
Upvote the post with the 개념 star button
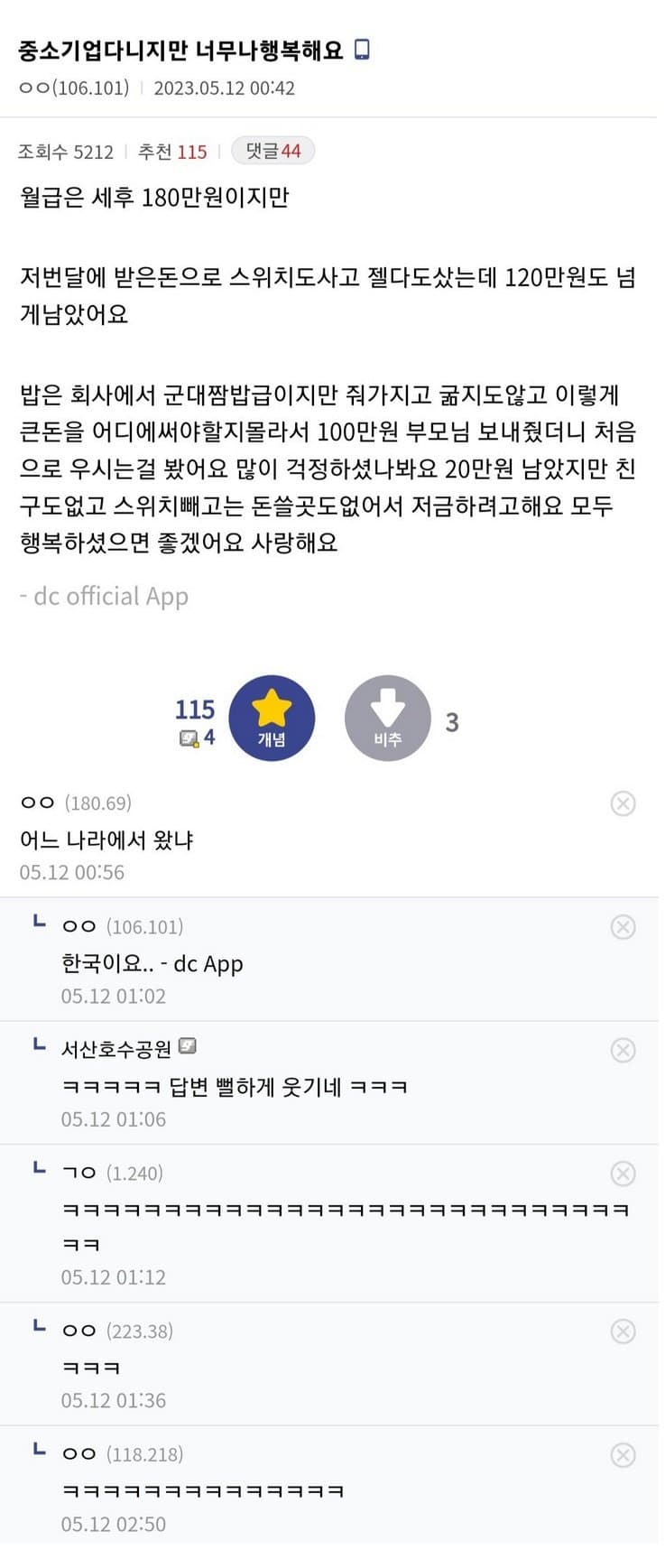pos(272,719)
